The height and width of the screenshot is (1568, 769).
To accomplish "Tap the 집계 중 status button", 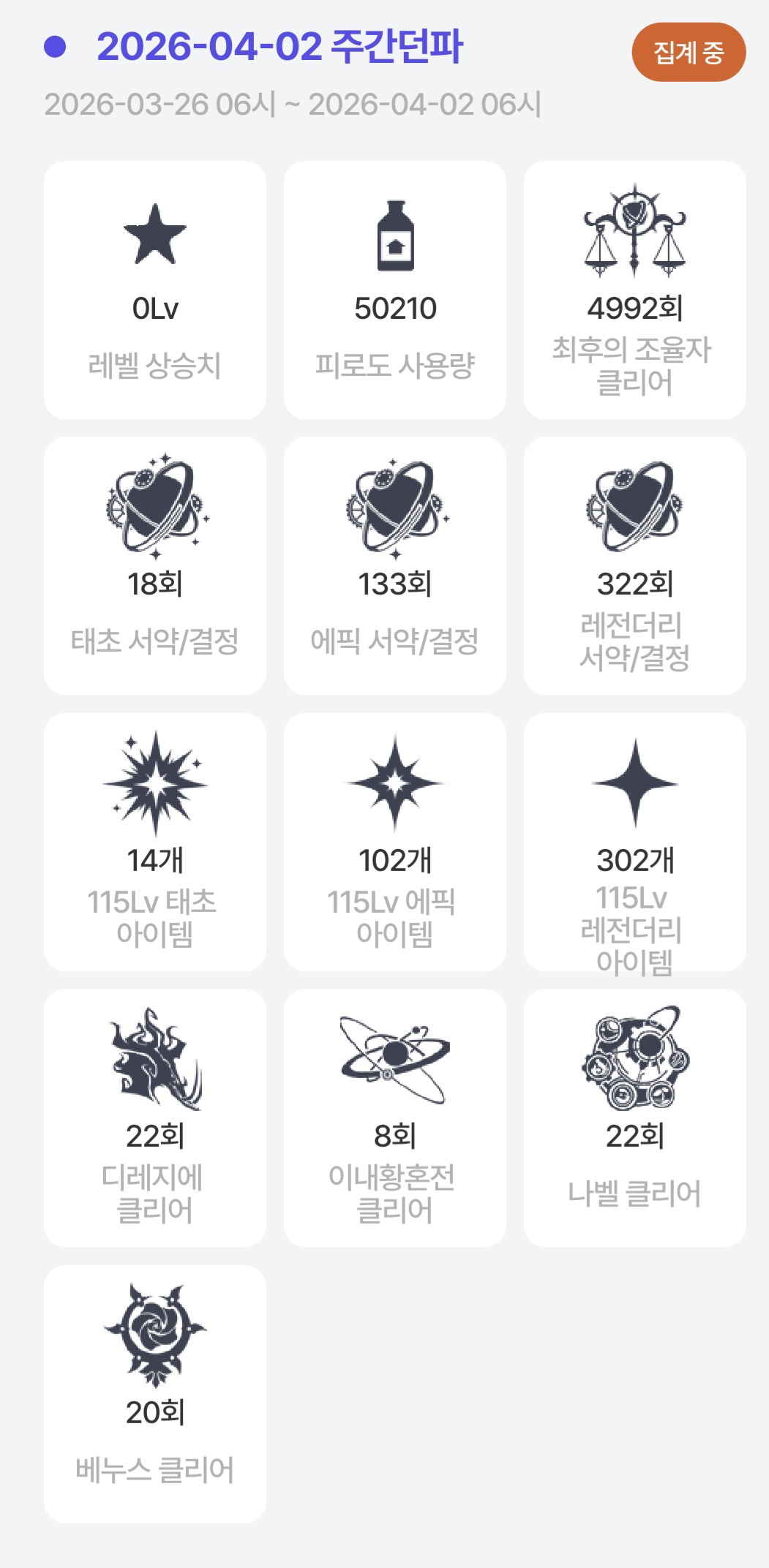I will pos(688,52).
